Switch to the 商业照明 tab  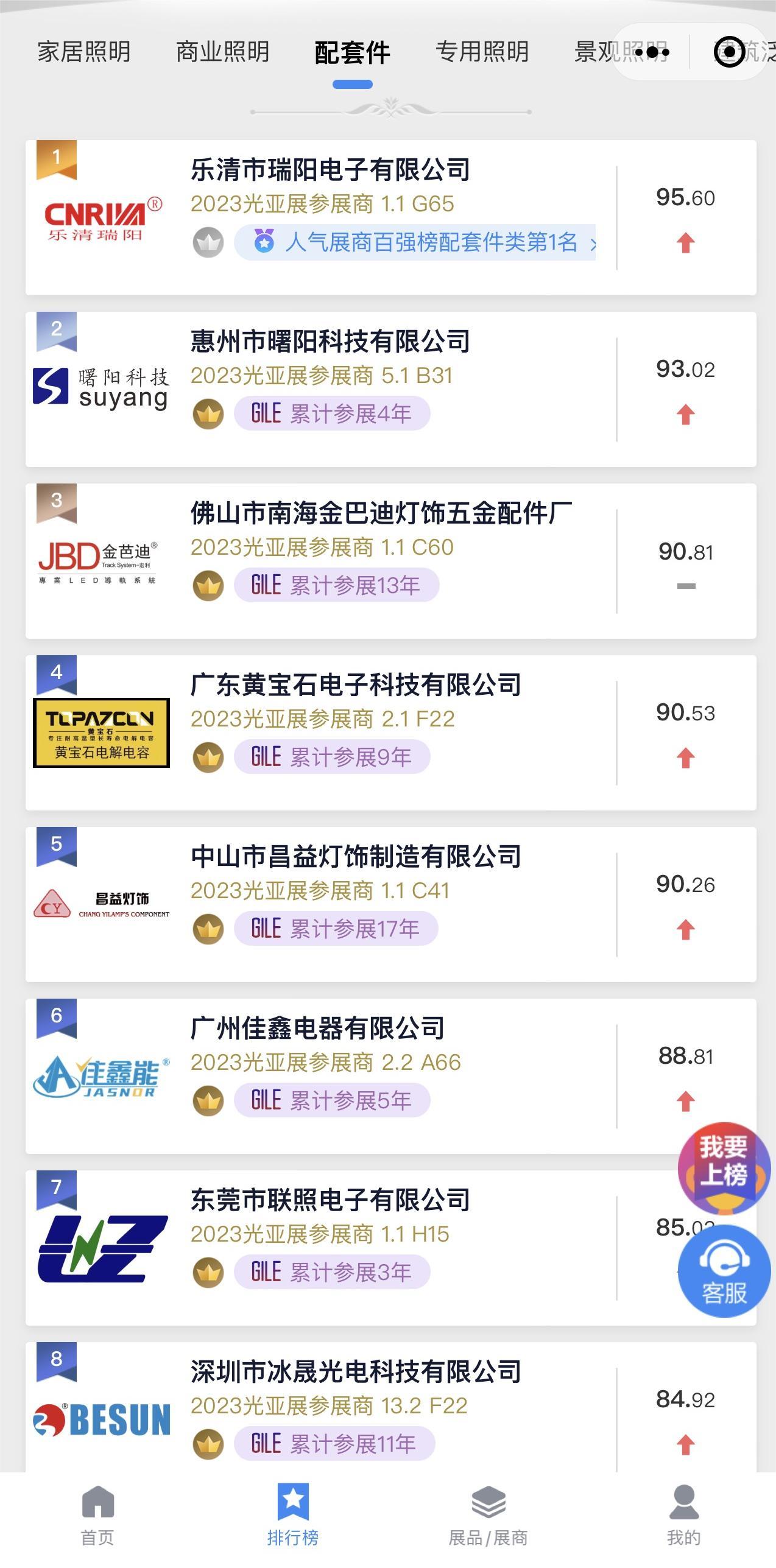222,52
